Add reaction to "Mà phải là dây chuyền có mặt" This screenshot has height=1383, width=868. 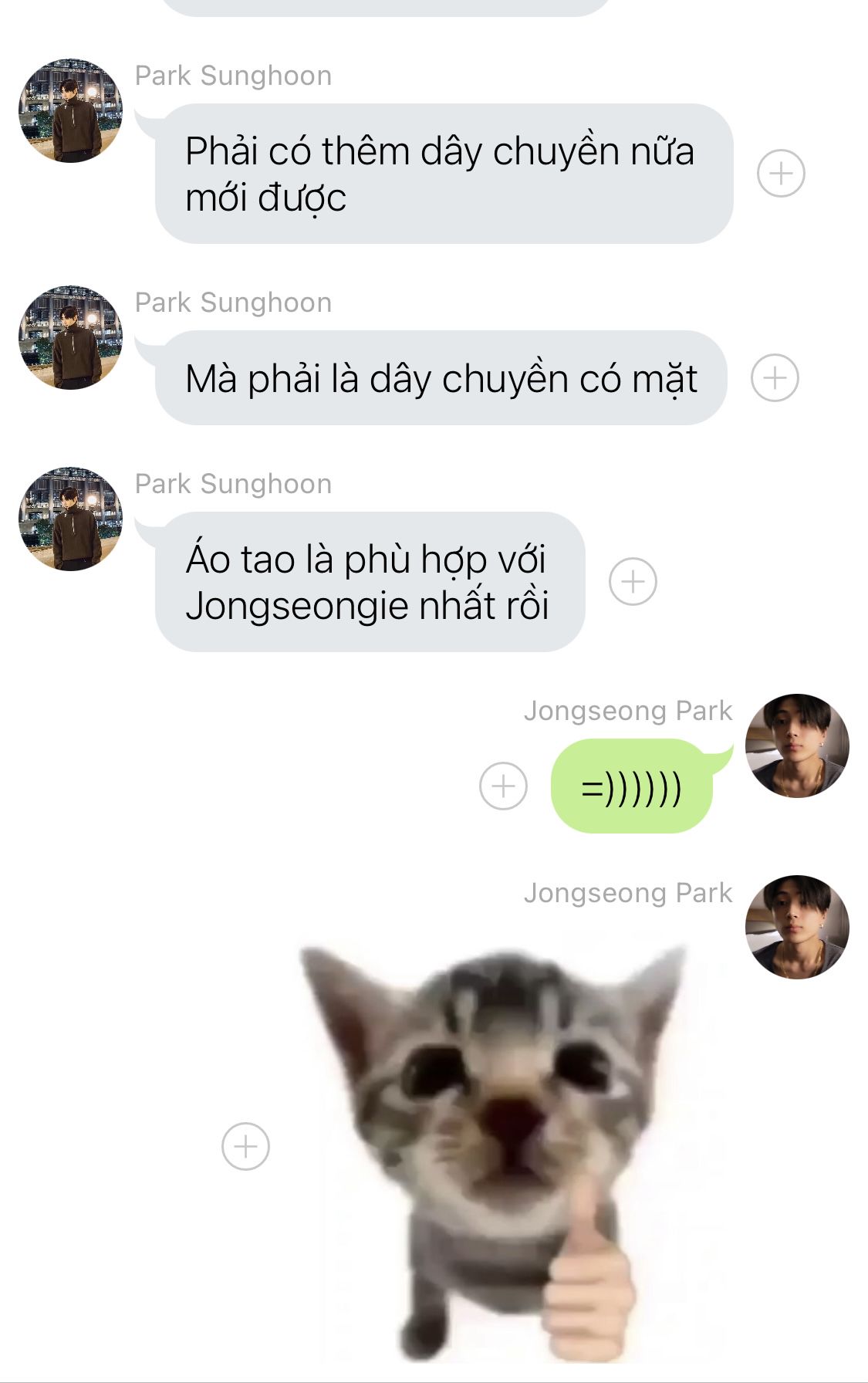(x=775, y=378)
